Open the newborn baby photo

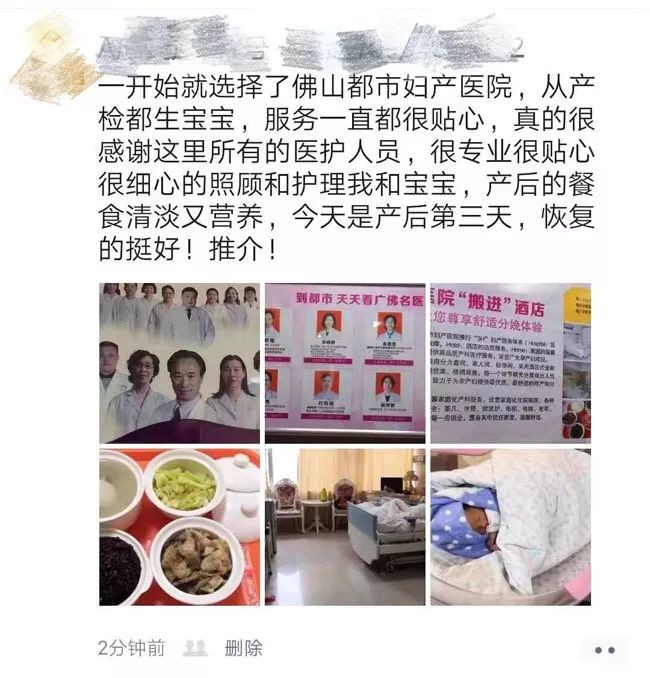coord(510,527)
